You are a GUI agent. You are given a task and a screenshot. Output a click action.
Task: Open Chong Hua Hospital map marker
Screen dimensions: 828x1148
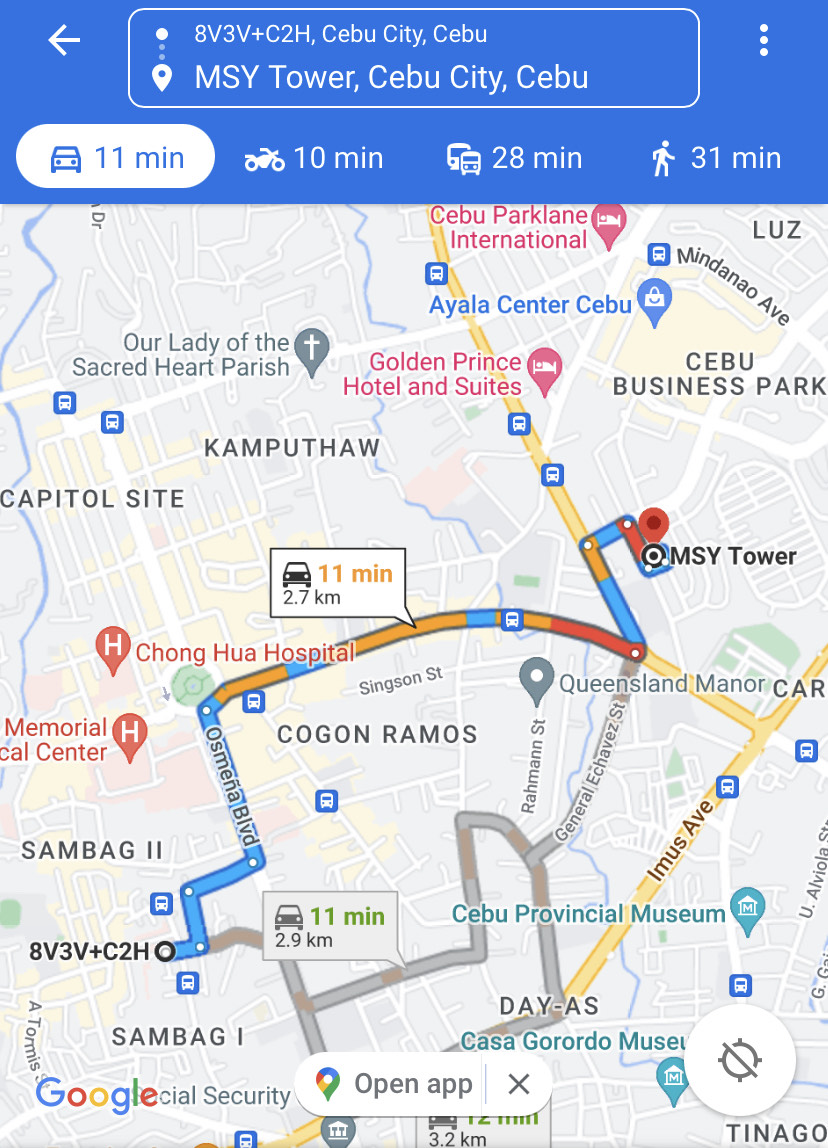click(x=112, y=648)
